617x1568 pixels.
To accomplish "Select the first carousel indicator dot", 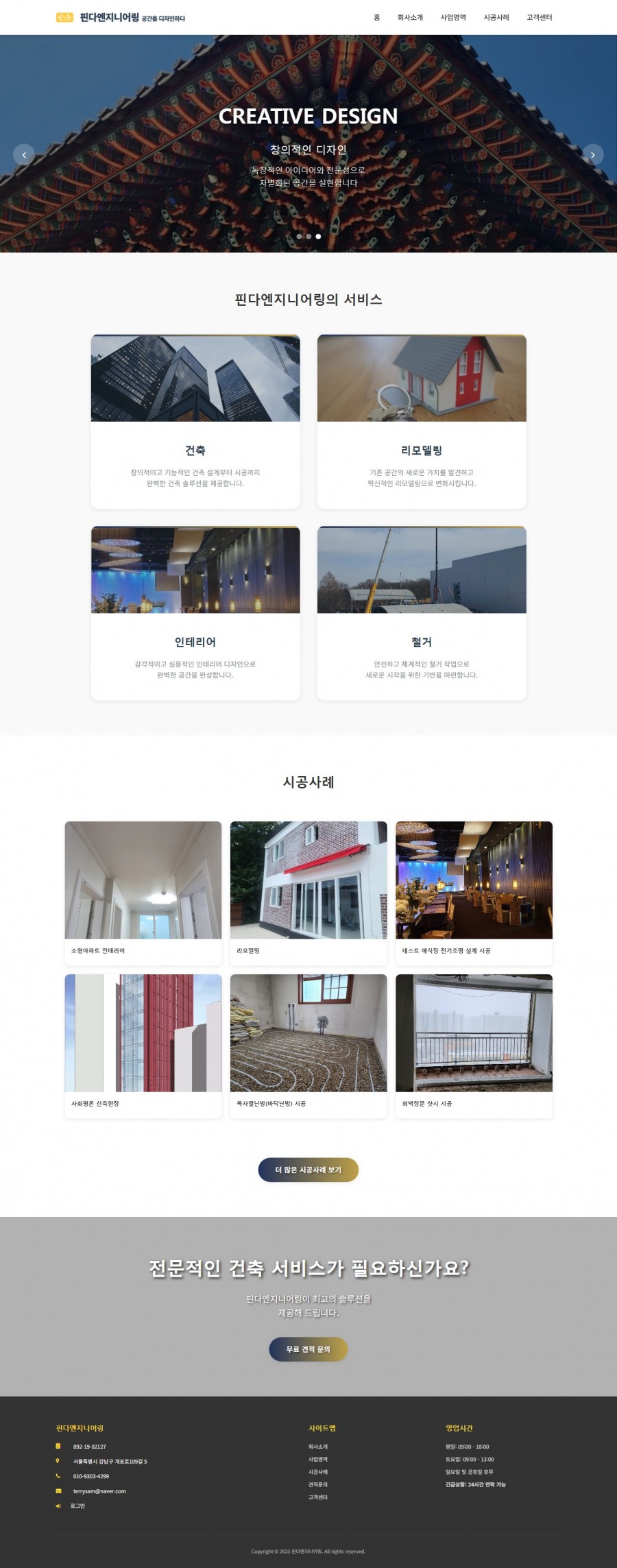I will 299,237.
